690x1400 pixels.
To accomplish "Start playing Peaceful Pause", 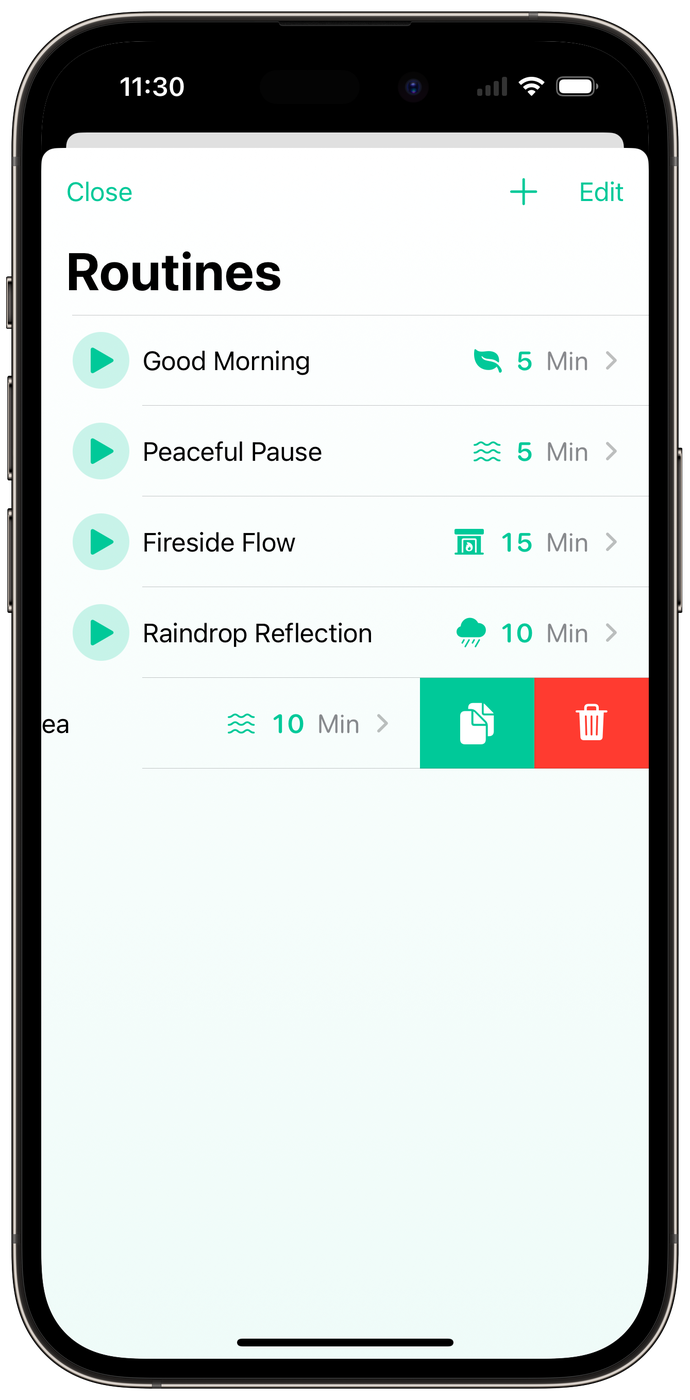I will pos(101,452).
